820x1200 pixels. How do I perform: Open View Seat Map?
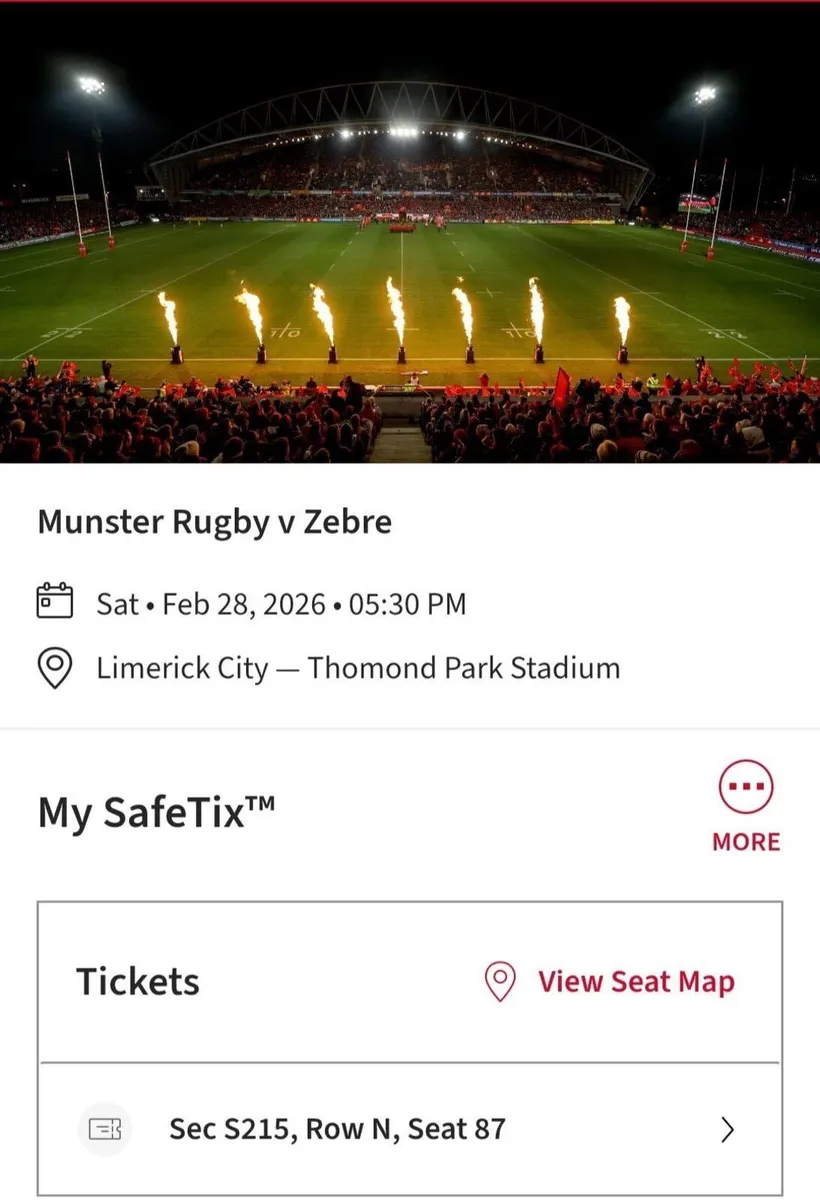coord(636,982)
